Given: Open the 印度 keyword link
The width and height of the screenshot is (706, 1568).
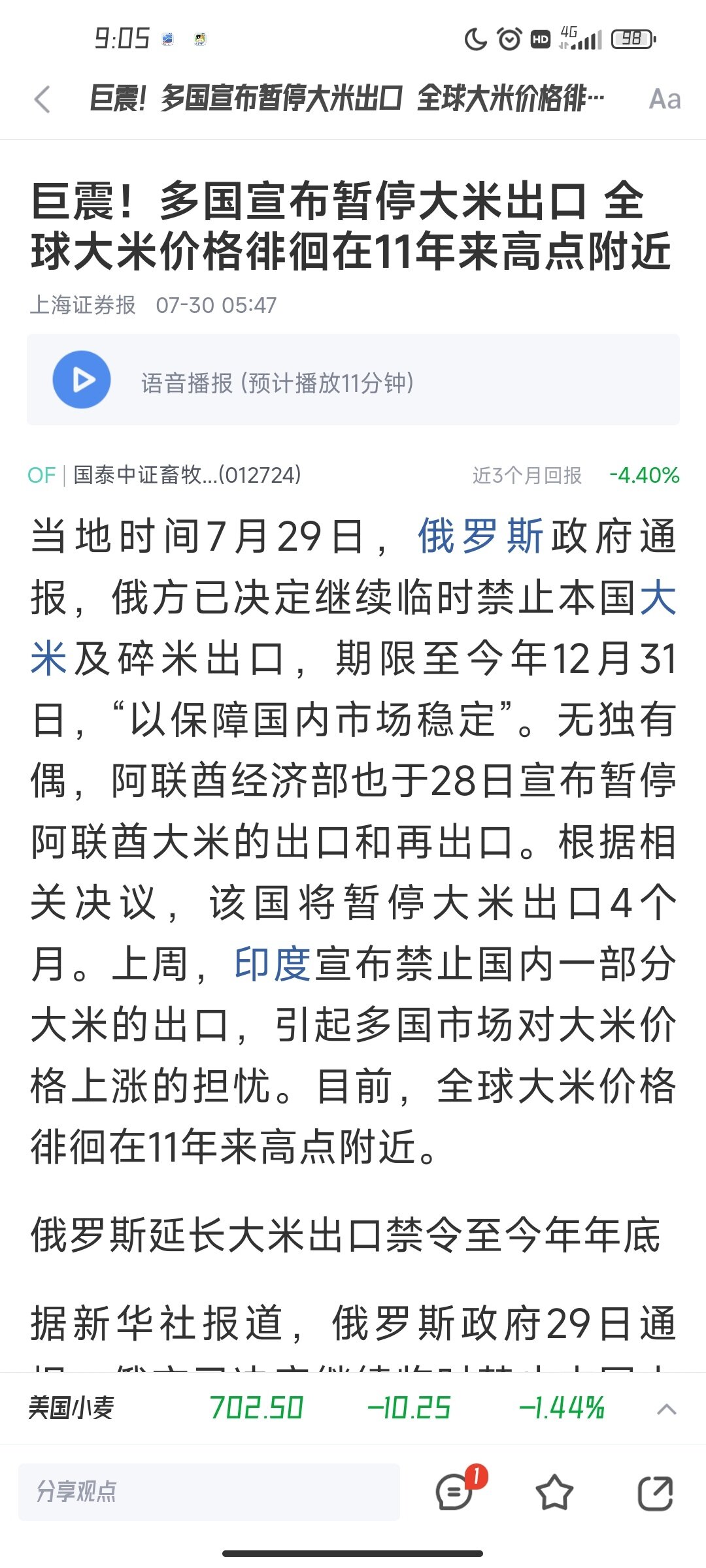Looking at the screenshot, I should click(273, 964).
